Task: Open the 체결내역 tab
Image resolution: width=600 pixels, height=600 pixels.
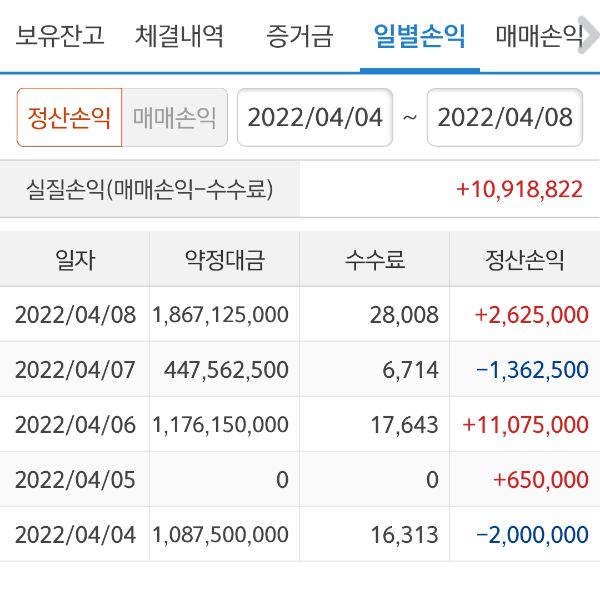Action: pyautogui.click(x=179, y=38)
